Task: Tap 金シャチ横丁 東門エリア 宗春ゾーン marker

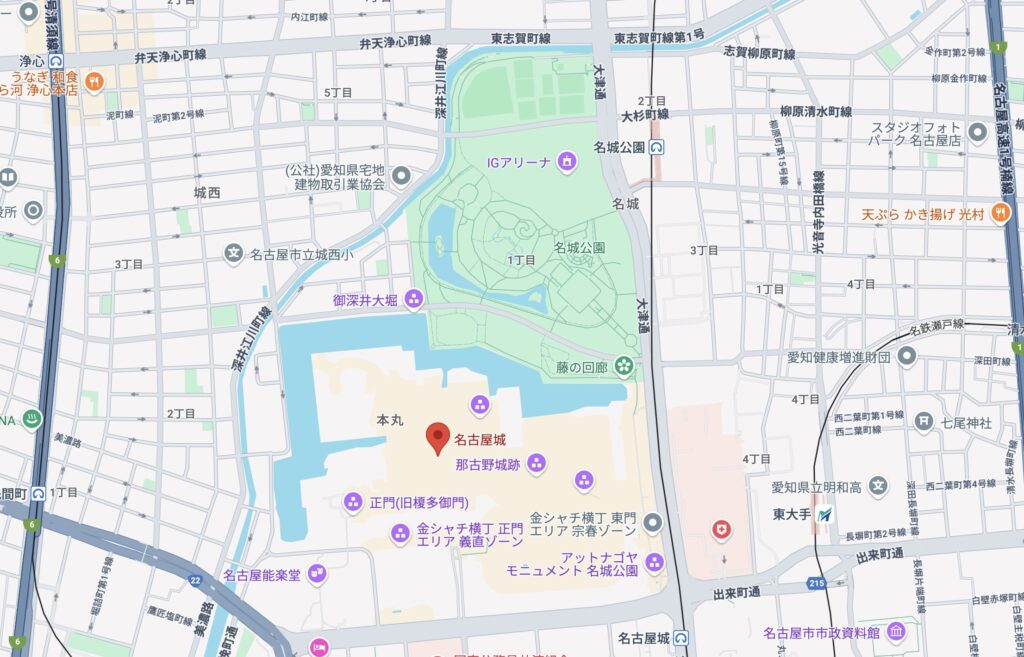Action: click(x=654, y=522)
